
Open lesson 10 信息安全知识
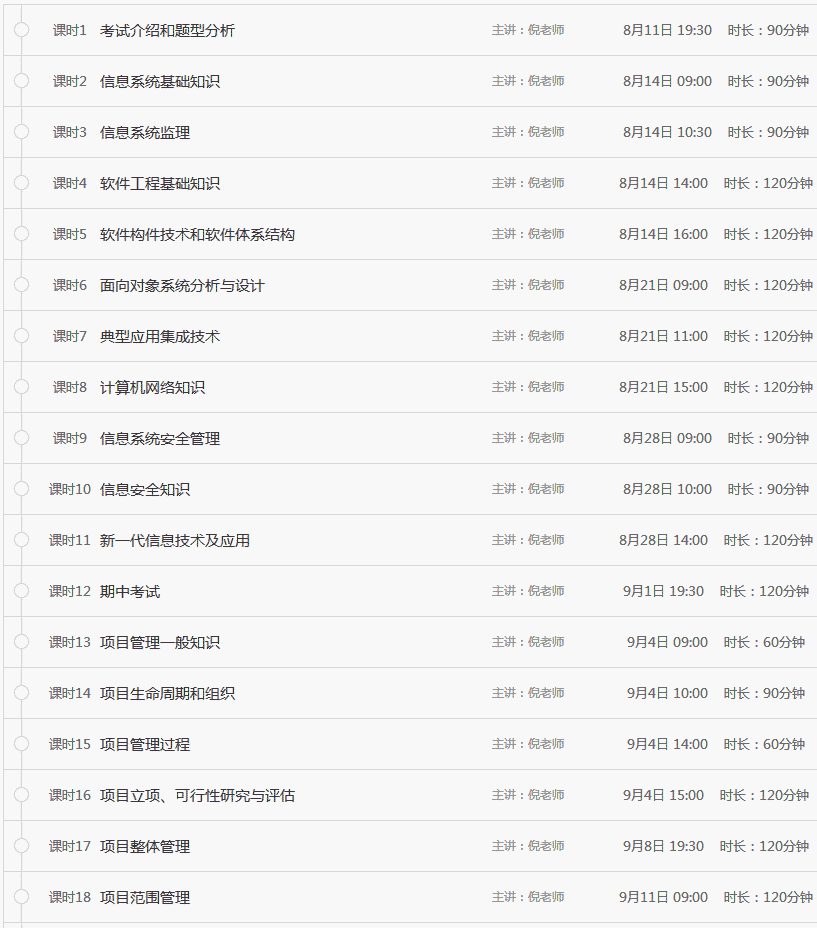[144, 490]
